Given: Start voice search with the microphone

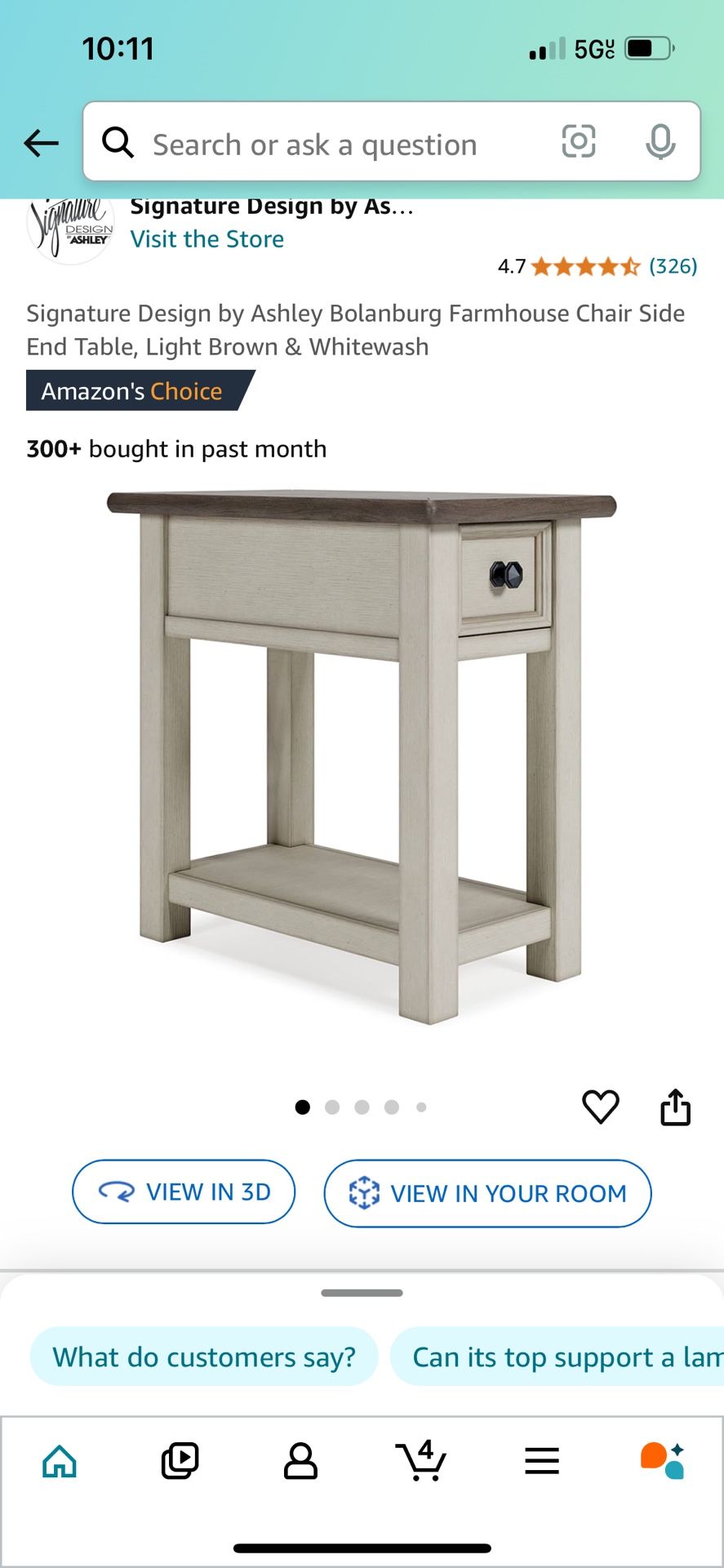Looking at the screenshot, I should pyautogui.click(x=660, y=142).
